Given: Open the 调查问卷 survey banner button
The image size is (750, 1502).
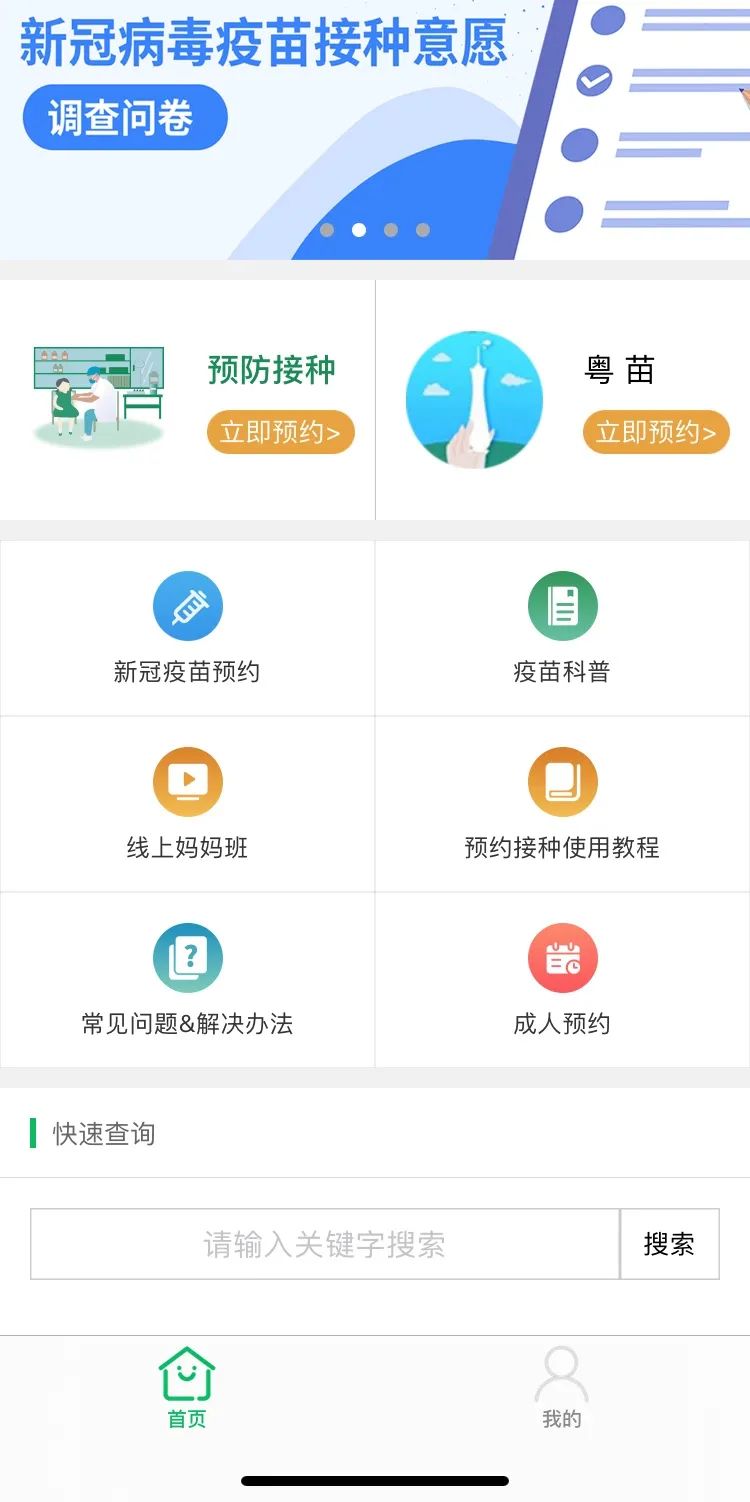Looking at the screenshot, I should click(125, 118).
